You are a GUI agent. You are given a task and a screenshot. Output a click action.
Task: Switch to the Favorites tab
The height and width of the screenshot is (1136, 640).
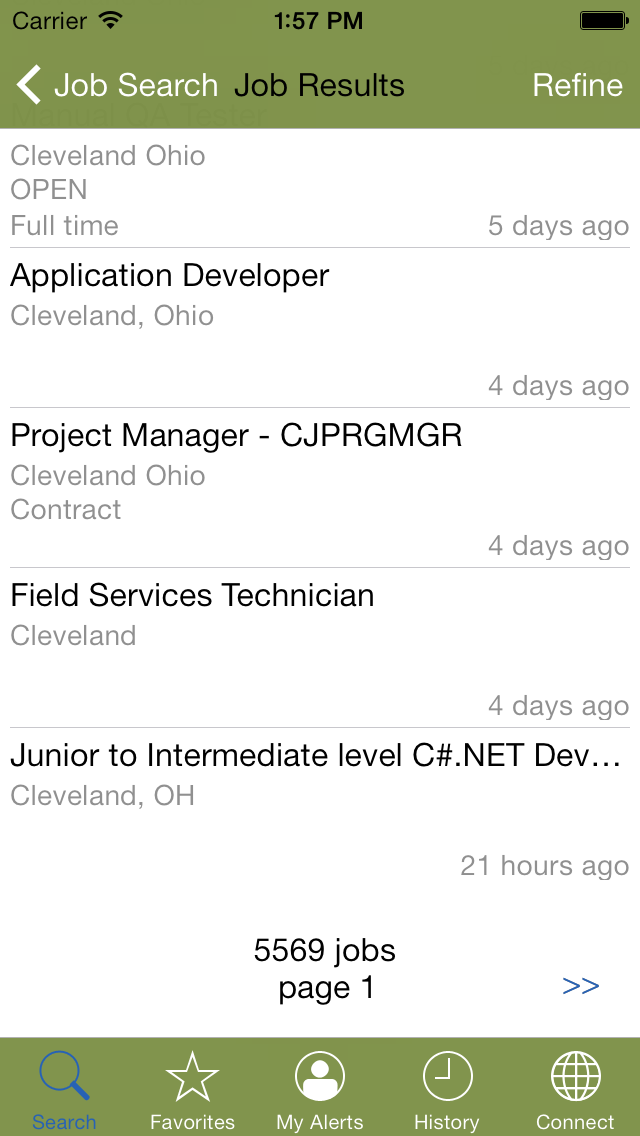192,1090
